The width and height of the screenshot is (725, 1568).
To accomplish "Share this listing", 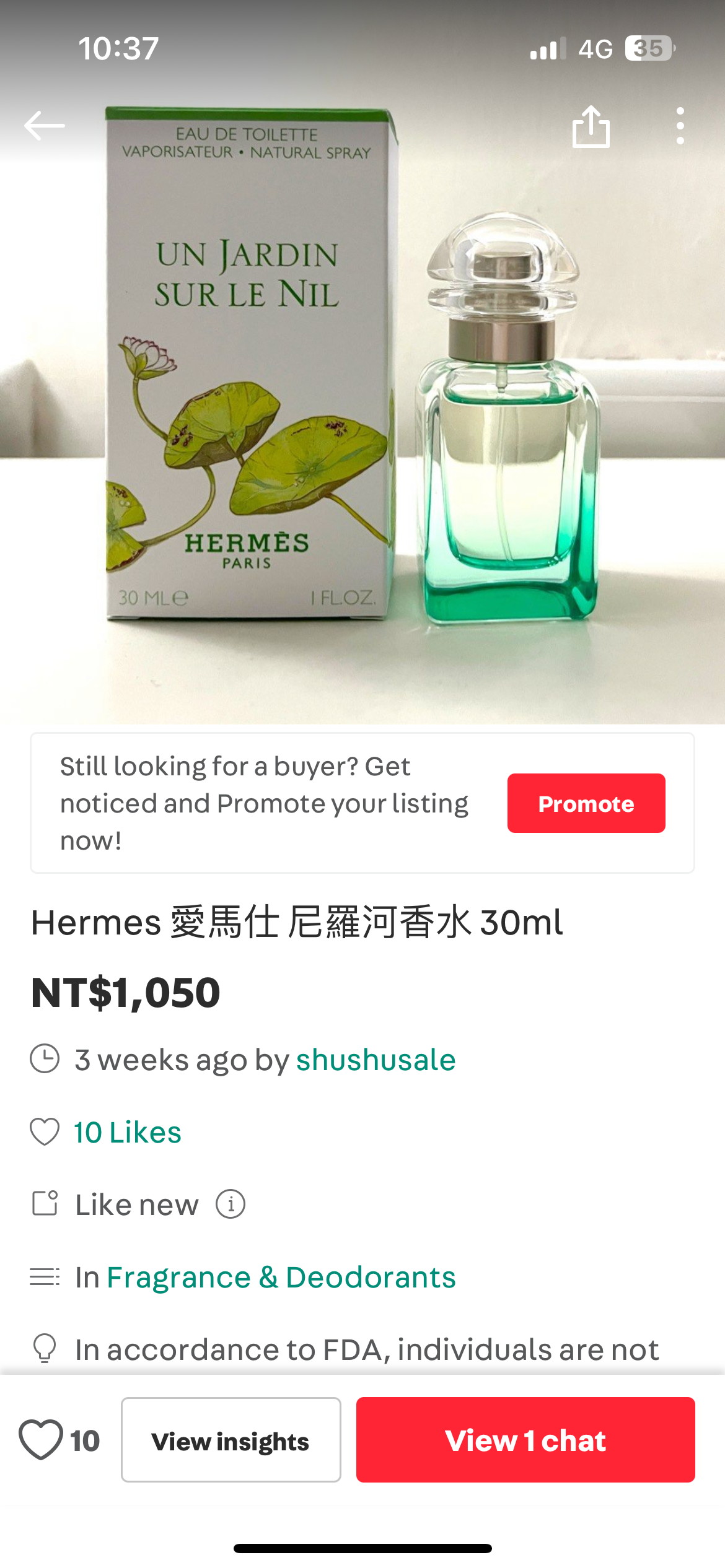I will [x=591, y=127].
